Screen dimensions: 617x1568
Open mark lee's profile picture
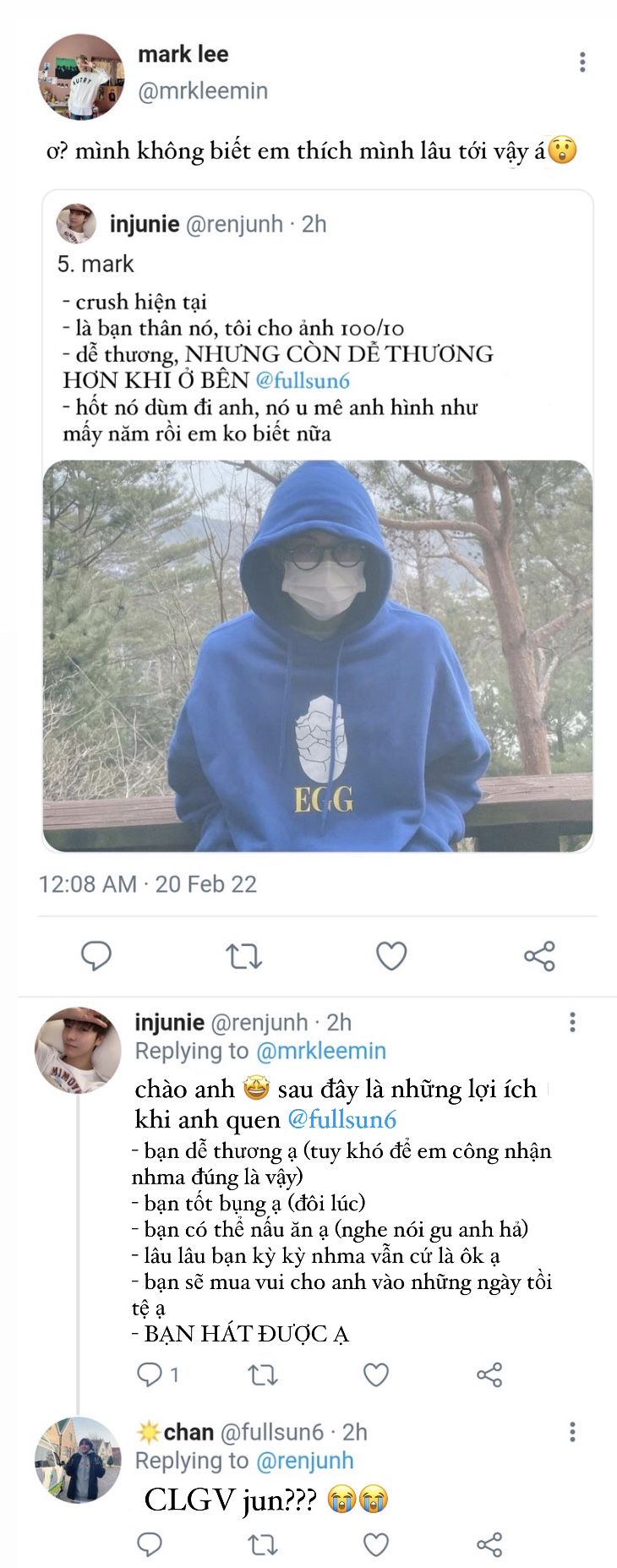pos(81,76)
